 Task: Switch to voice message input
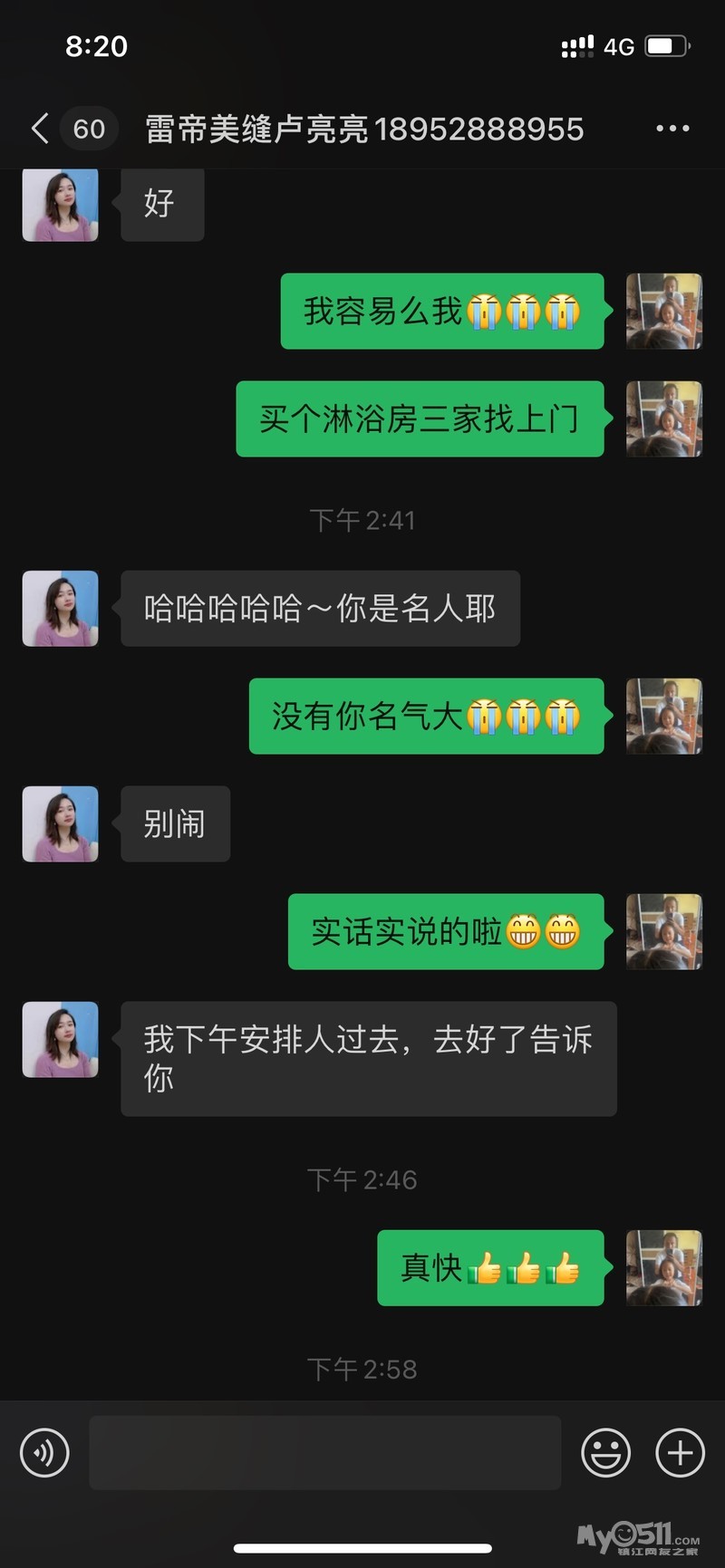(44, 1453)
